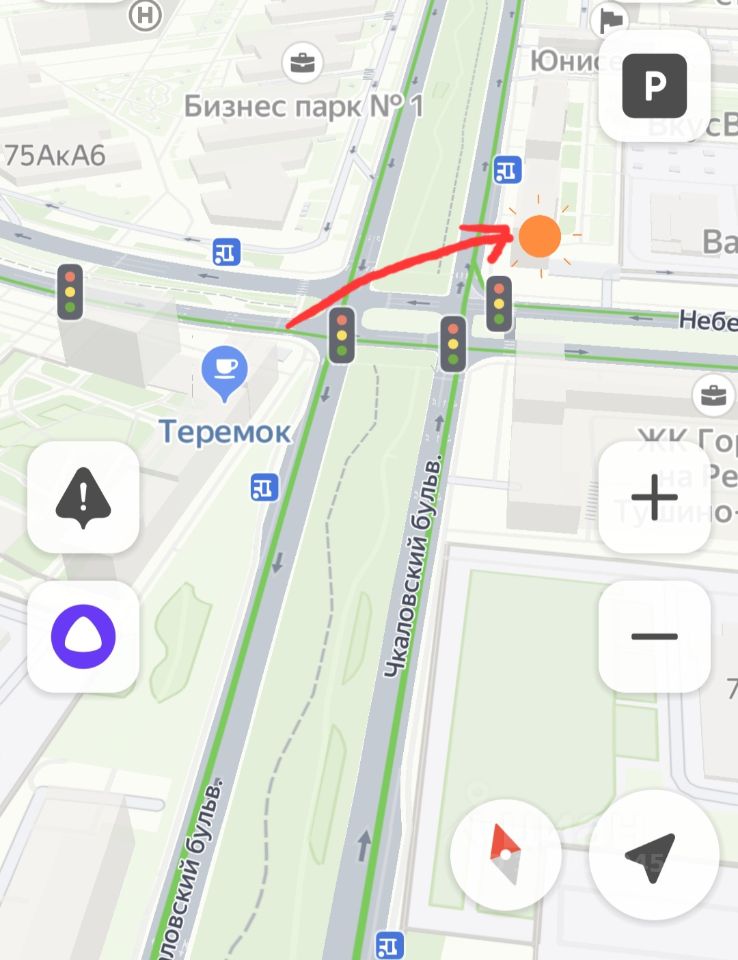Tap the compass to reset map orientation

tap(506, 853)
